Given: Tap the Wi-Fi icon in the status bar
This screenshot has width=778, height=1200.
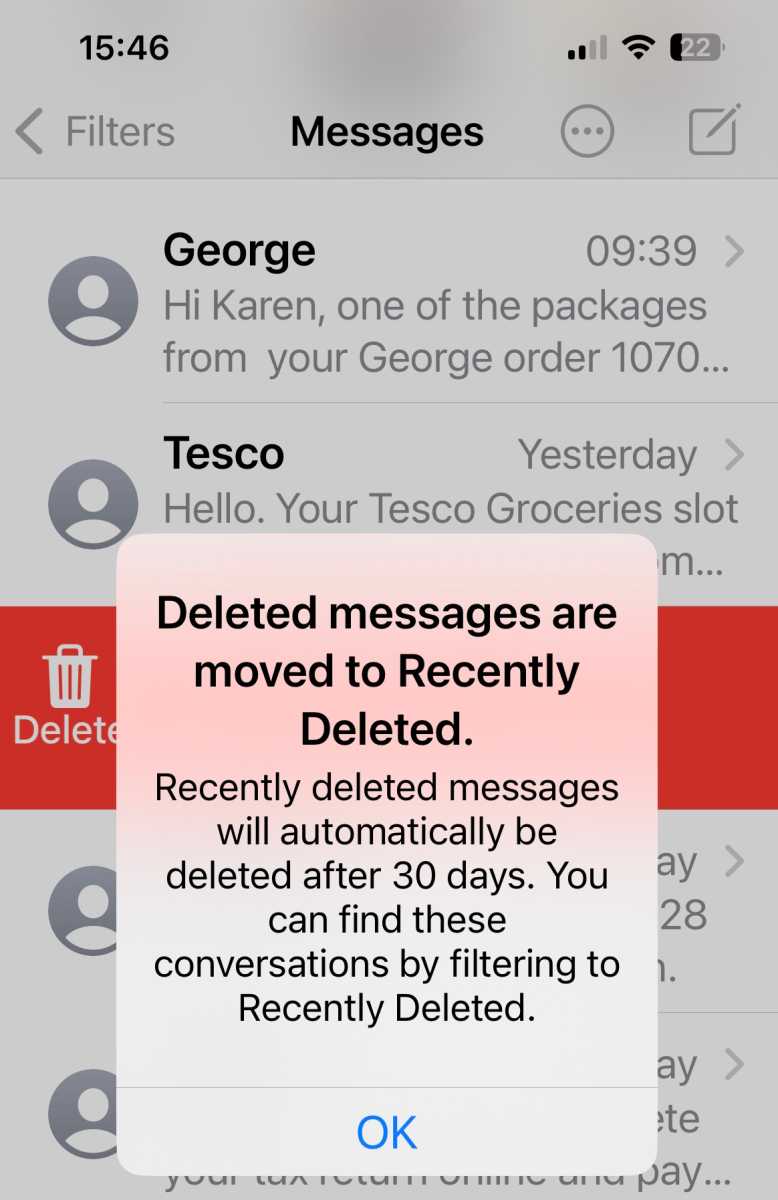Looking at the screenshot, I should click(641, 45).
